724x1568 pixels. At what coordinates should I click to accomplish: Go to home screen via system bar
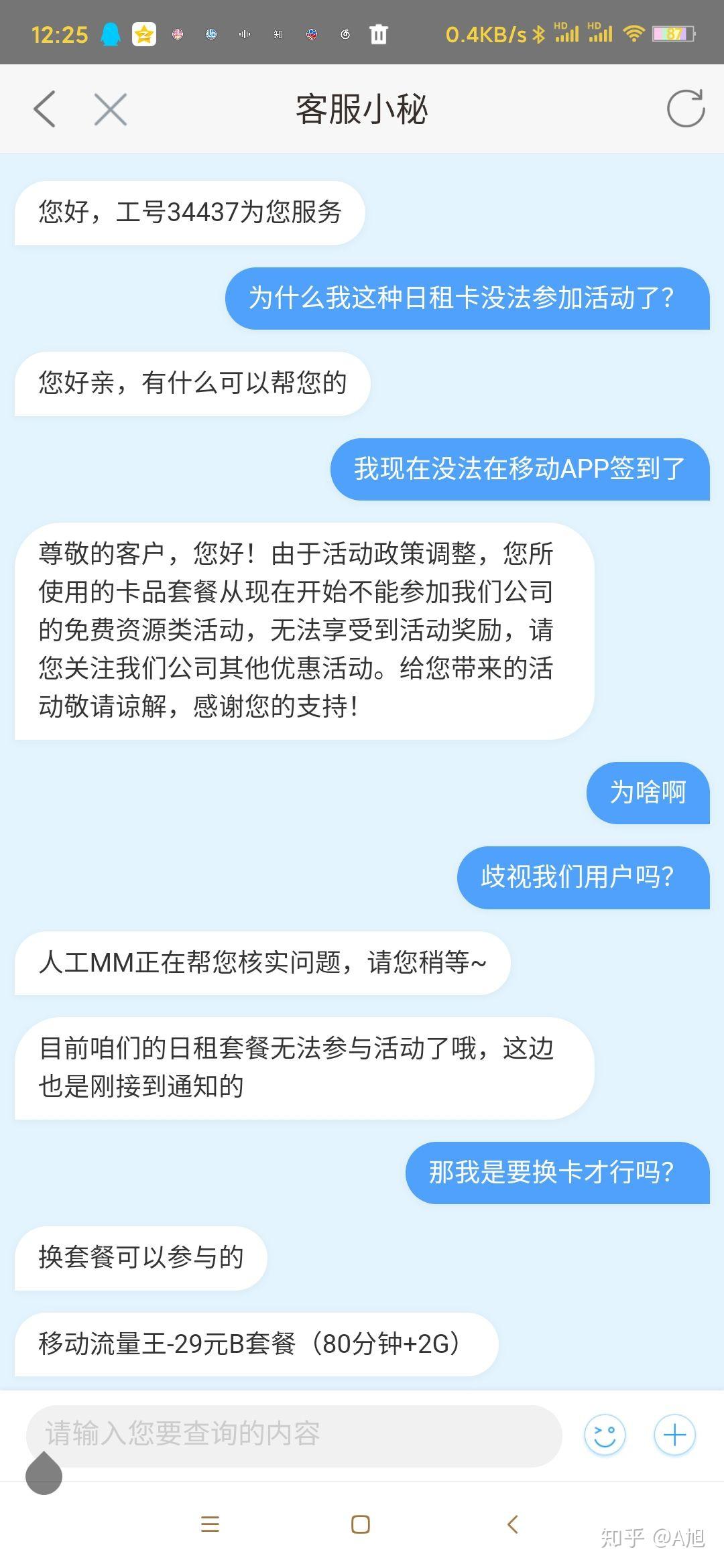pos(361,1524)
